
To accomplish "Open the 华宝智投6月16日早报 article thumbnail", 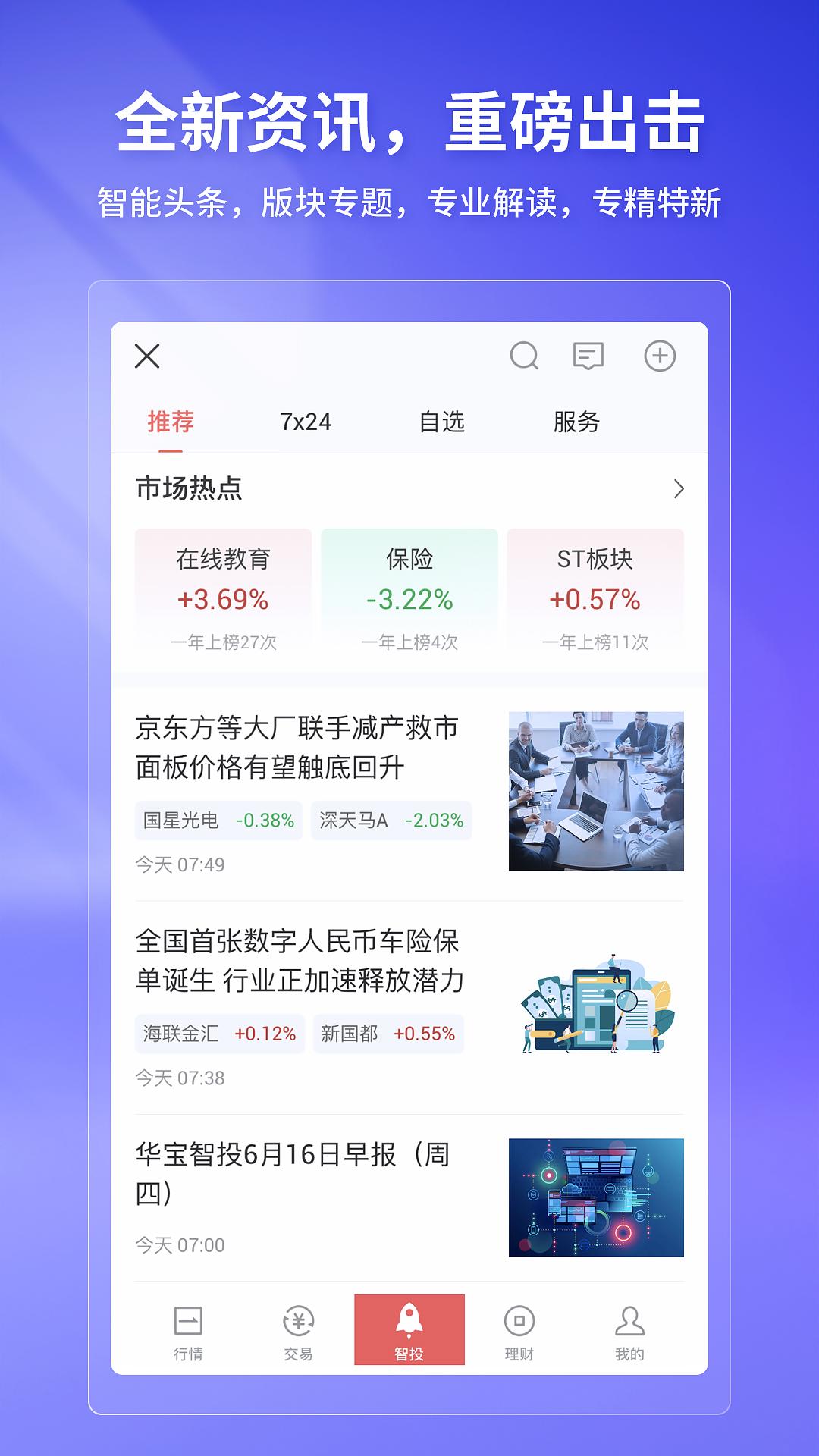I will click(x=599, y=1194).
